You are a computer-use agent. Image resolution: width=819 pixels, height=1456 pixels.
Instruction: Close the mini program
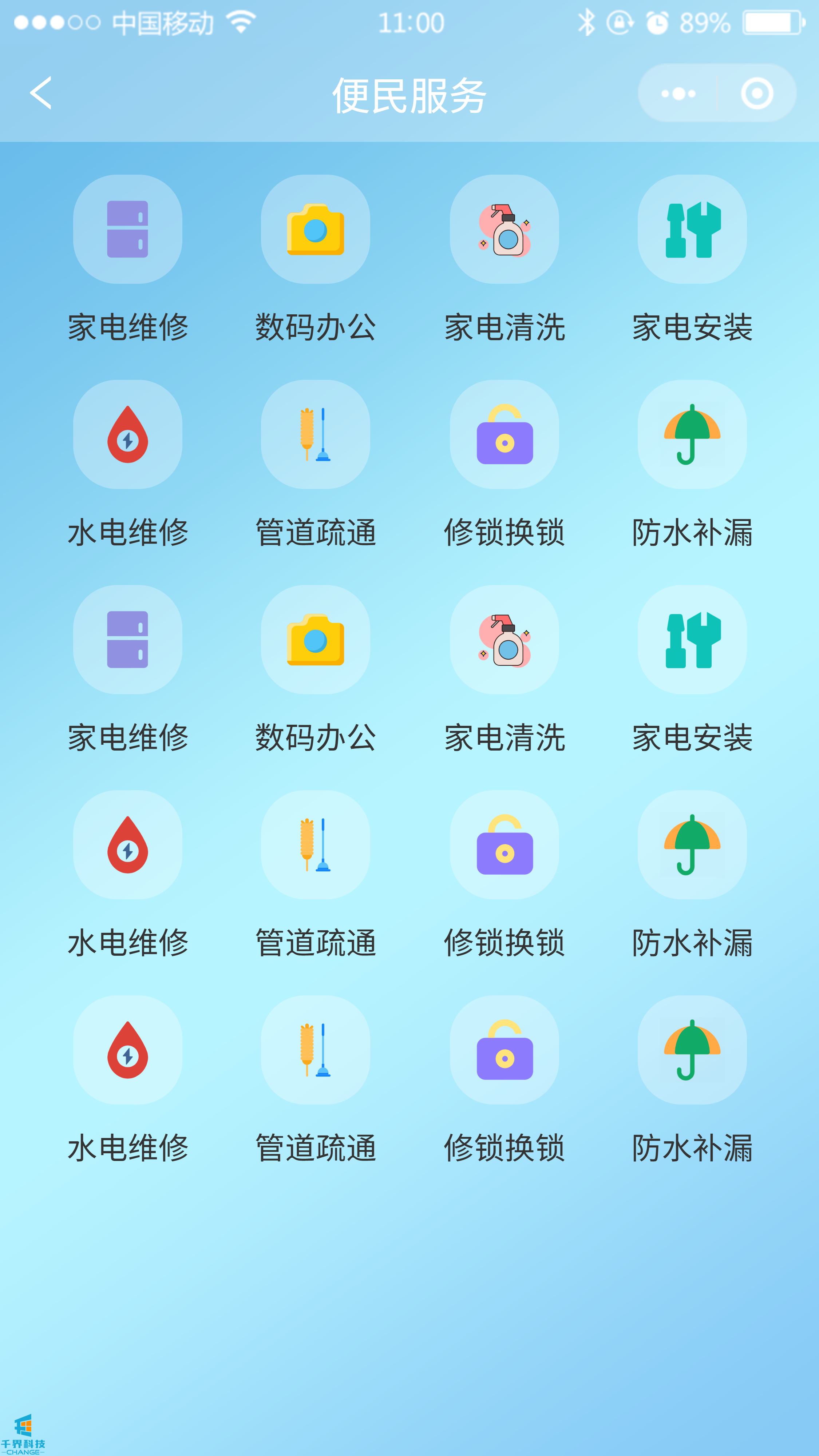[757, 94]
